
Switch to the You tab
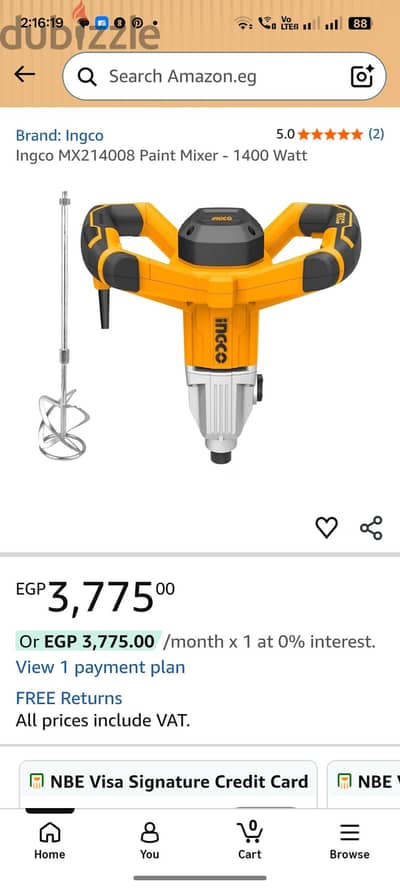click(150, 841)
